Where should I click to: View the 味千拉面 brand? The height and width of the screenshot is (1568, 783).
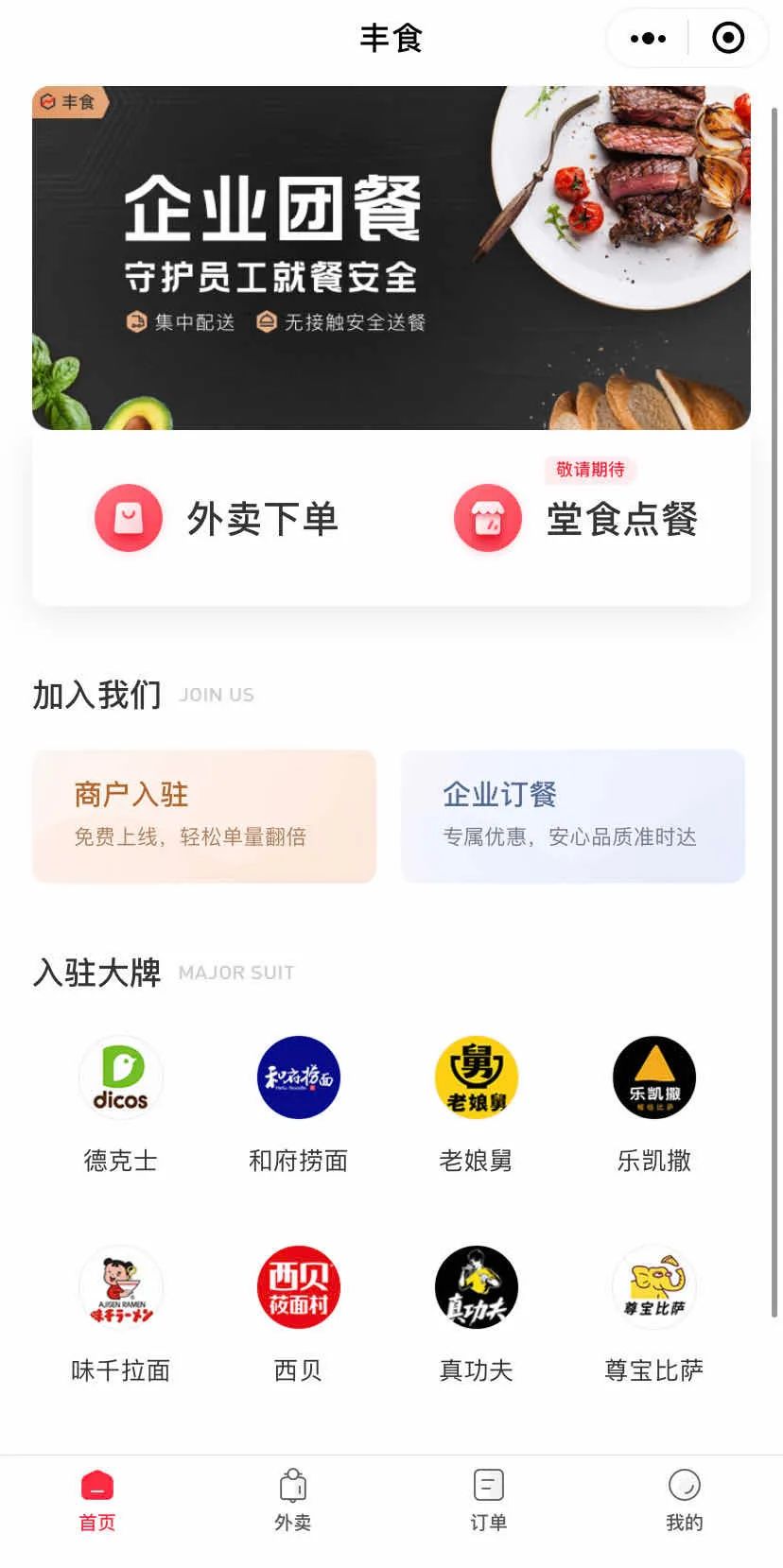pos(120,1312)
